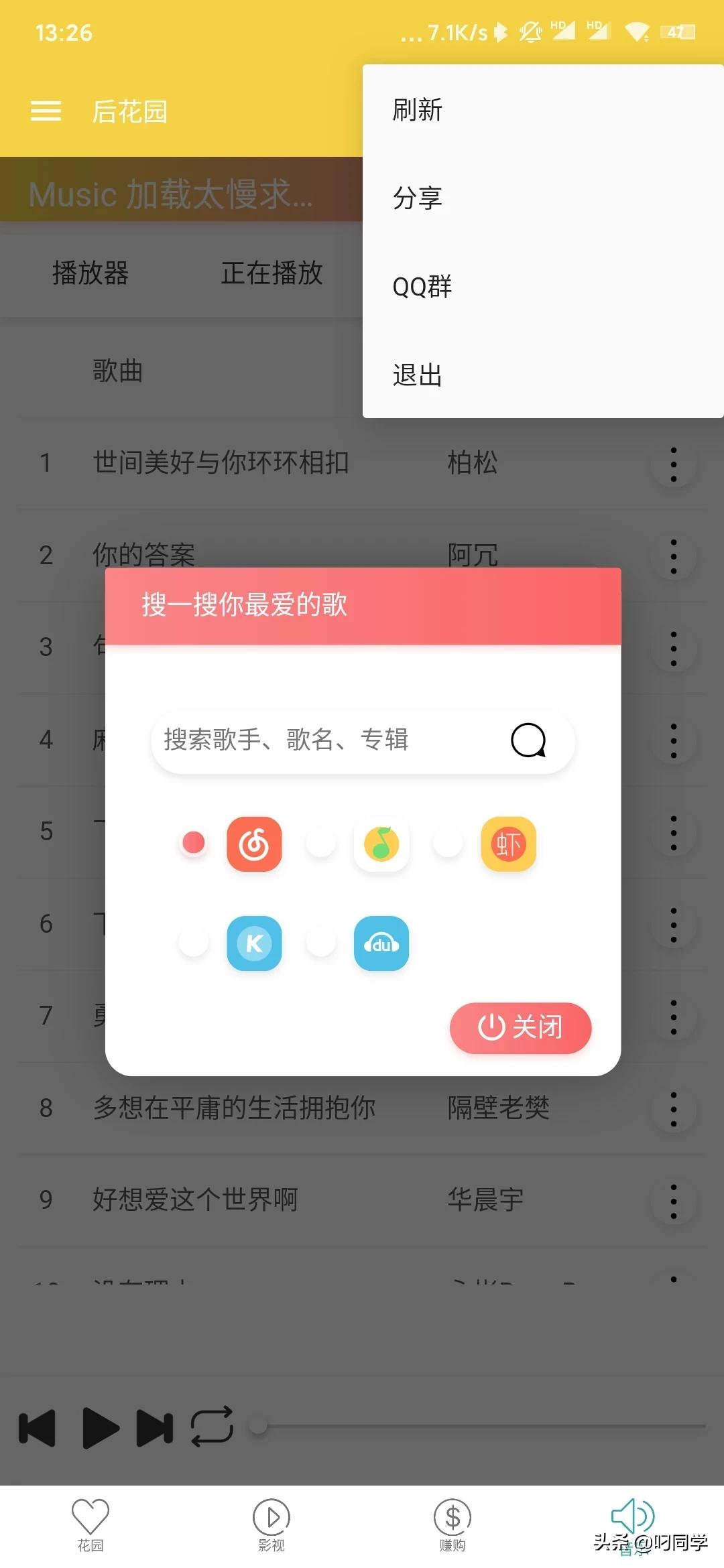Screen dimensions: 724x1568
Task: Start playback with the play button
Action: tap(100, 1429)
